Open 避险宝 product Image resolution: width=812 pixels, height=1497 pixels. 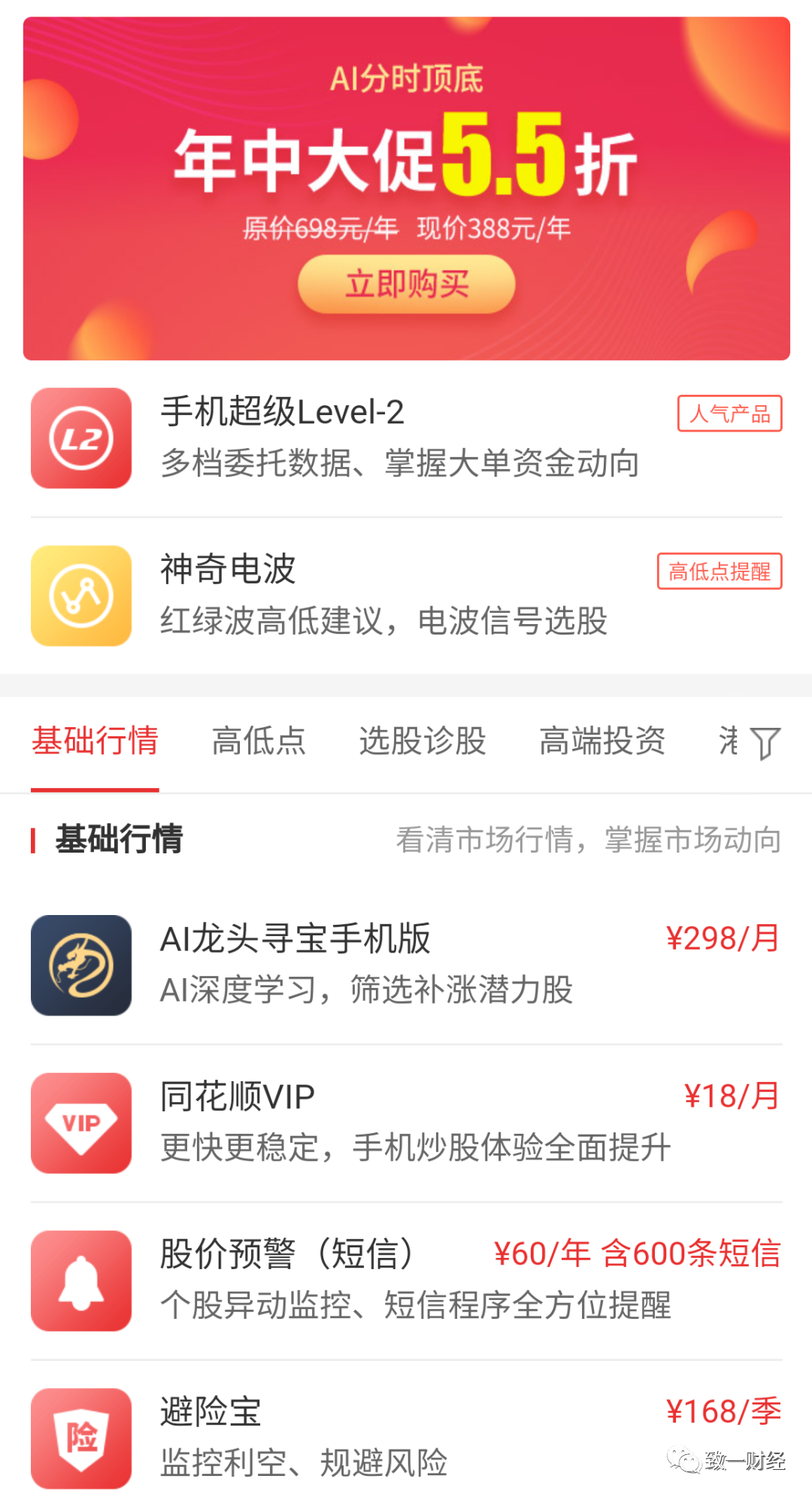[x=406, y=1438]
